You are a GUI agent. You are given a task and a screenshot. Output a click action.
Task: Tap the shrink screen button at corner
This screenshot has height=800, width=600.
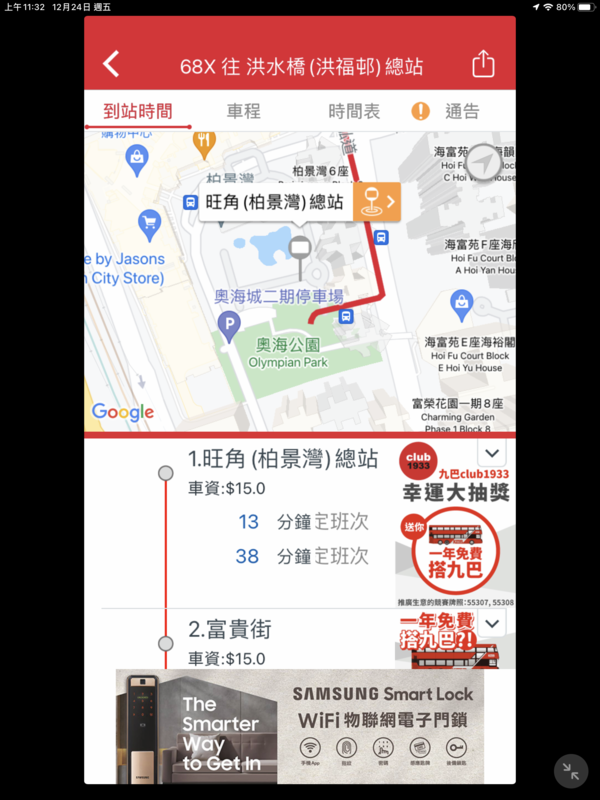pos(571,771)
